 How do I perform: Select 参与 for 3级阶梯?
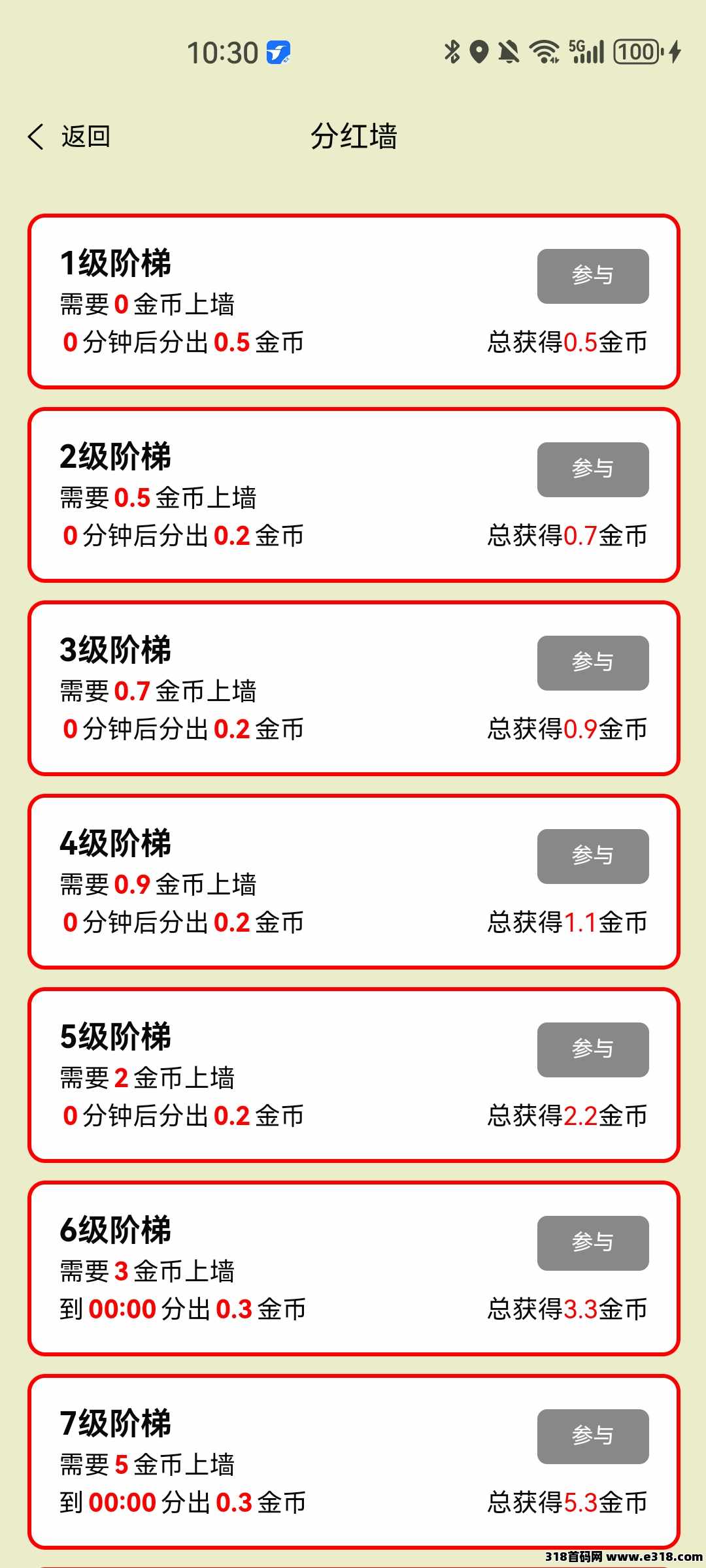pyautogui.click(x=593, y=663)
